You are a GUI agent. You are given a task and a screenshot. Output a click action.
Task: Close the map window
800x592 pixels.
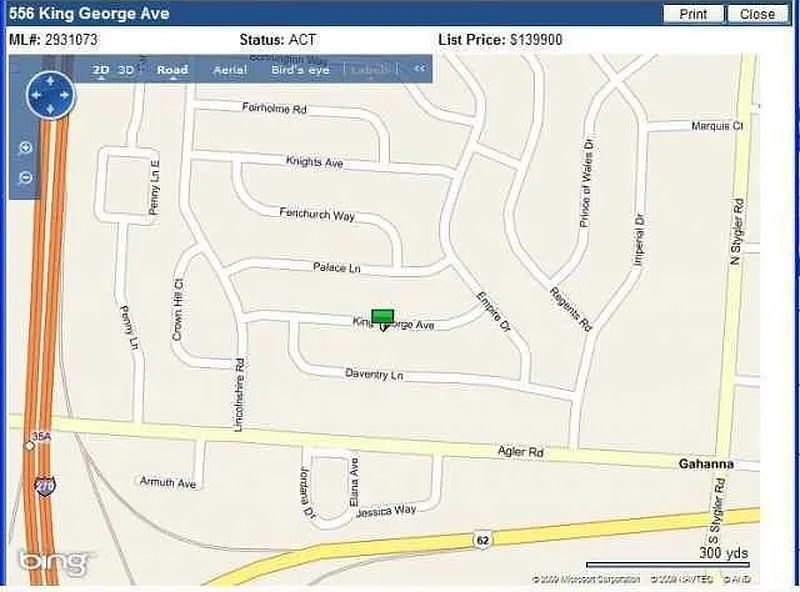tap(757, 14)
